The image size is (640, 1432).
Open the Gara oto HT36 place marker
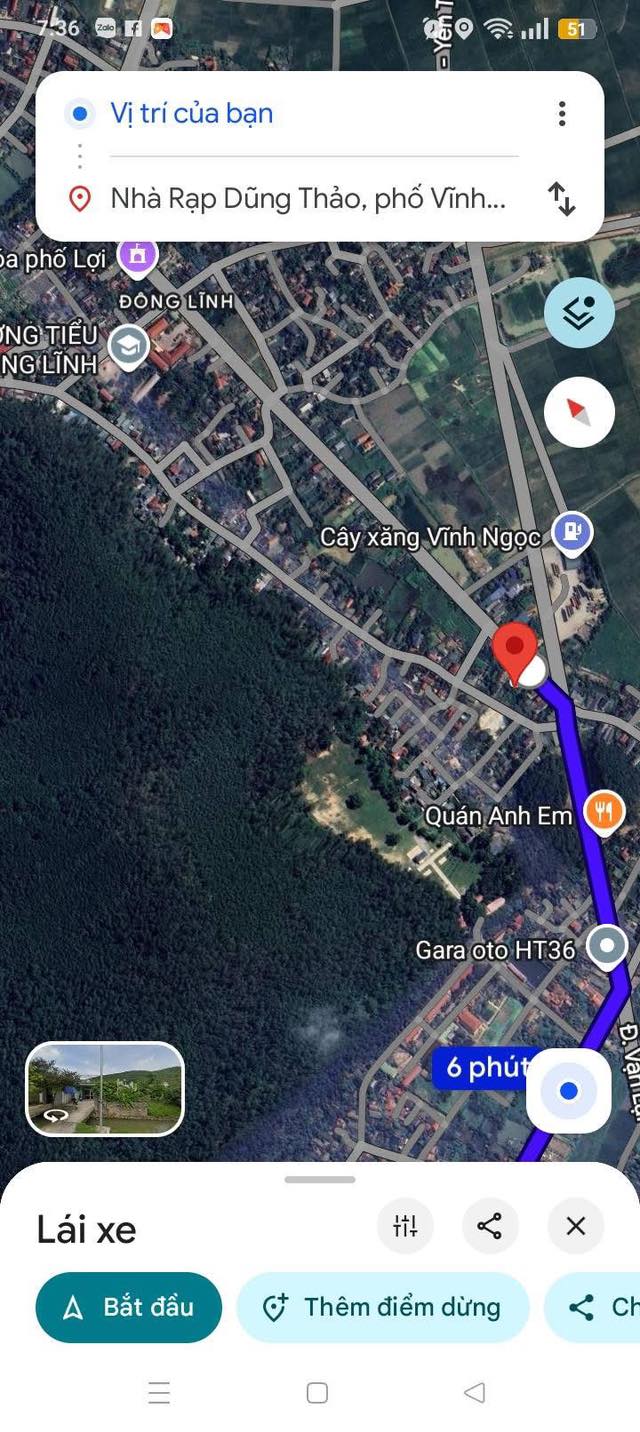(606, 946)
